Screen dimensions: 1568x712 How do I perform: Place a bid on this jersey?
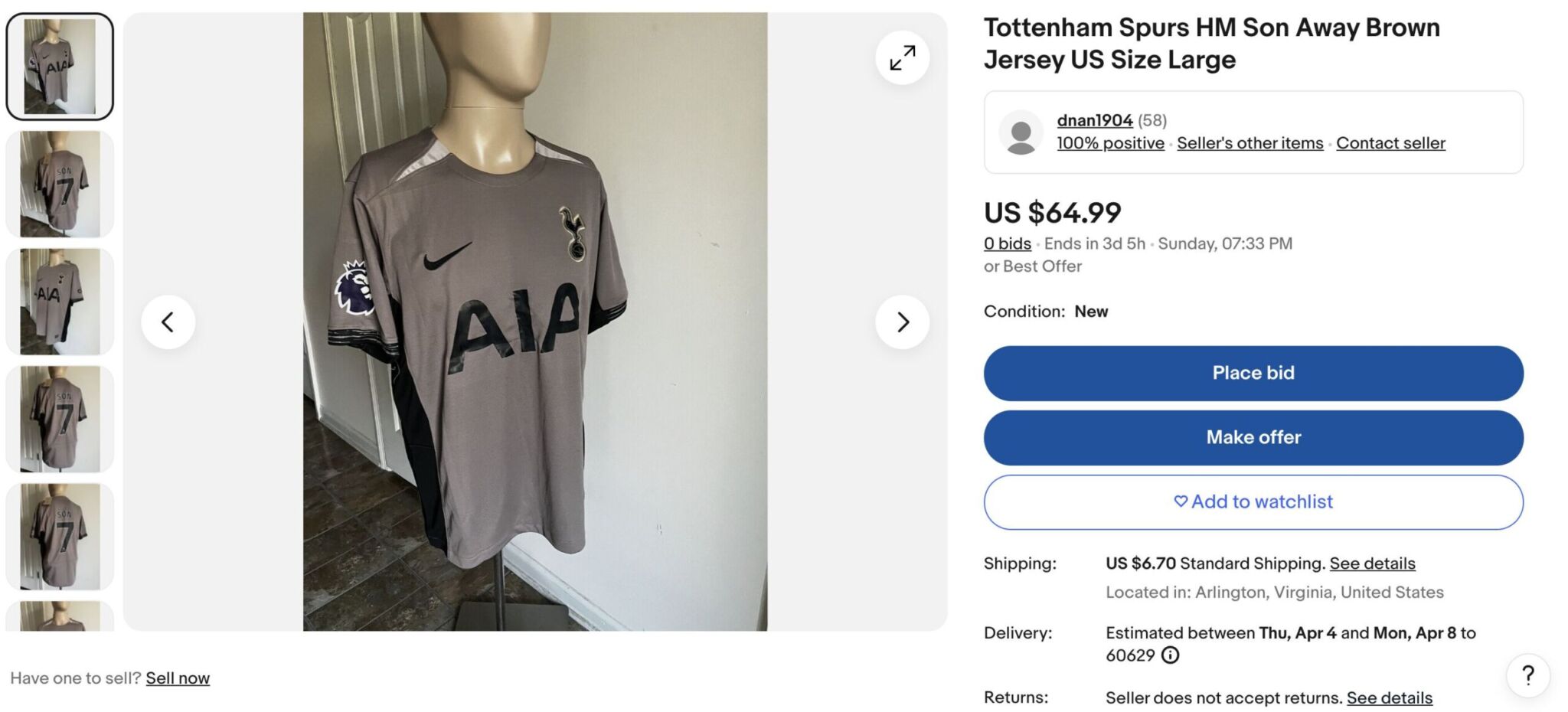(1253, 373)
